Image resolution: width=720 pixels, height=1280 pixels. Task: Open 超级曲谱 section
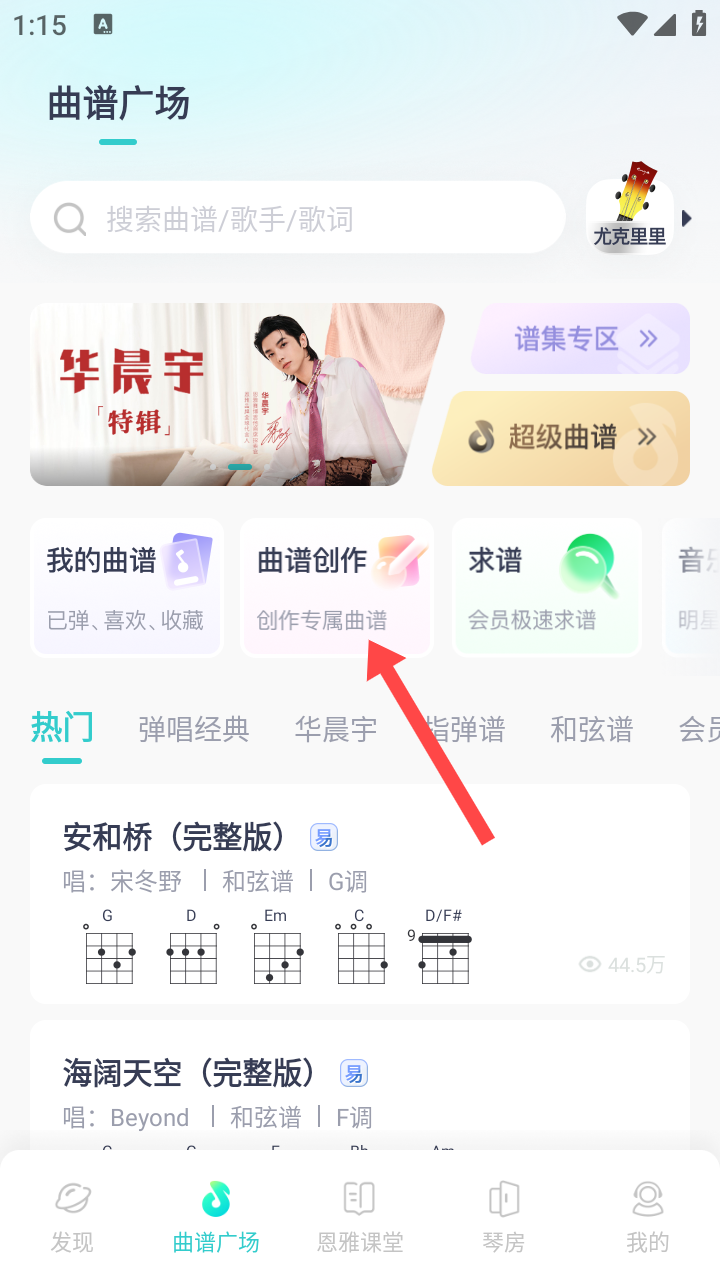tap(562, 437)
